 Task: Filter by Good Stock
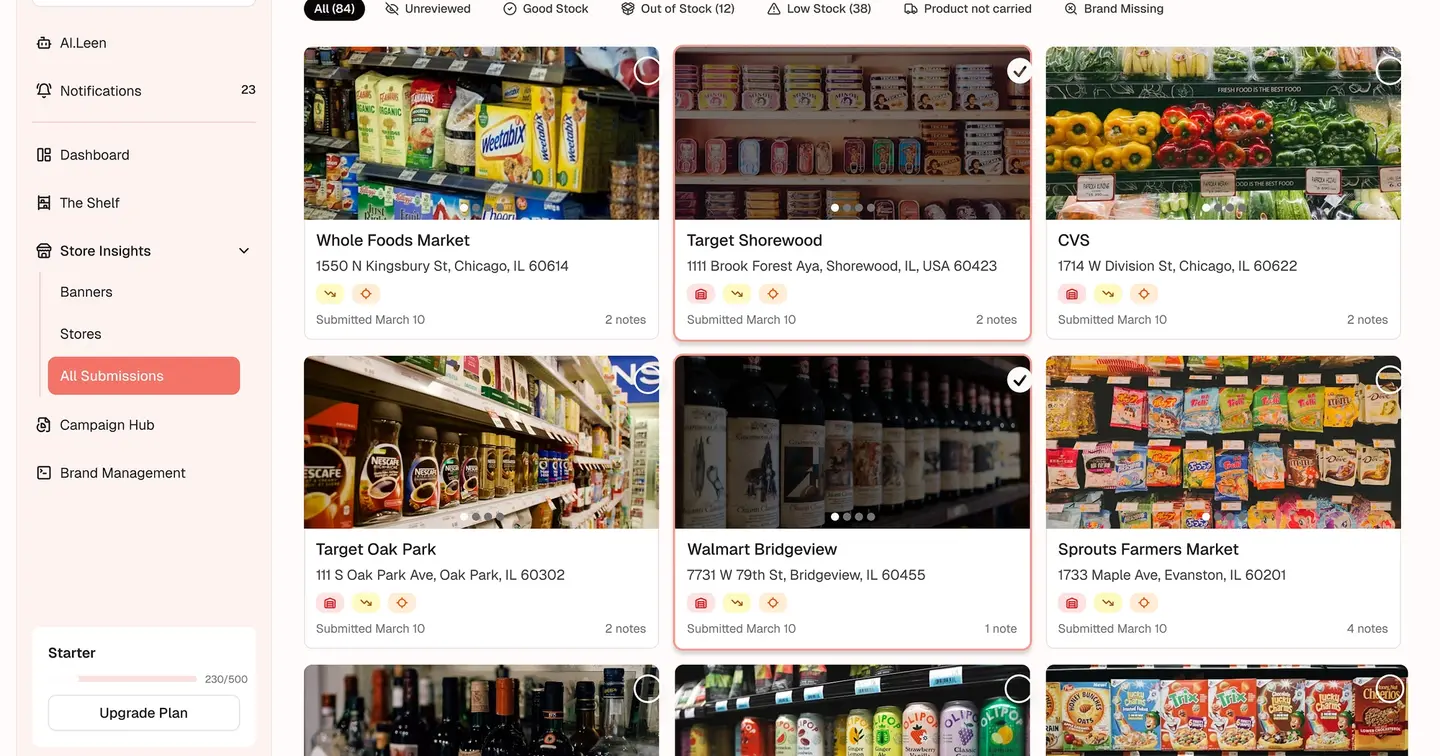[x=546, y=9]
